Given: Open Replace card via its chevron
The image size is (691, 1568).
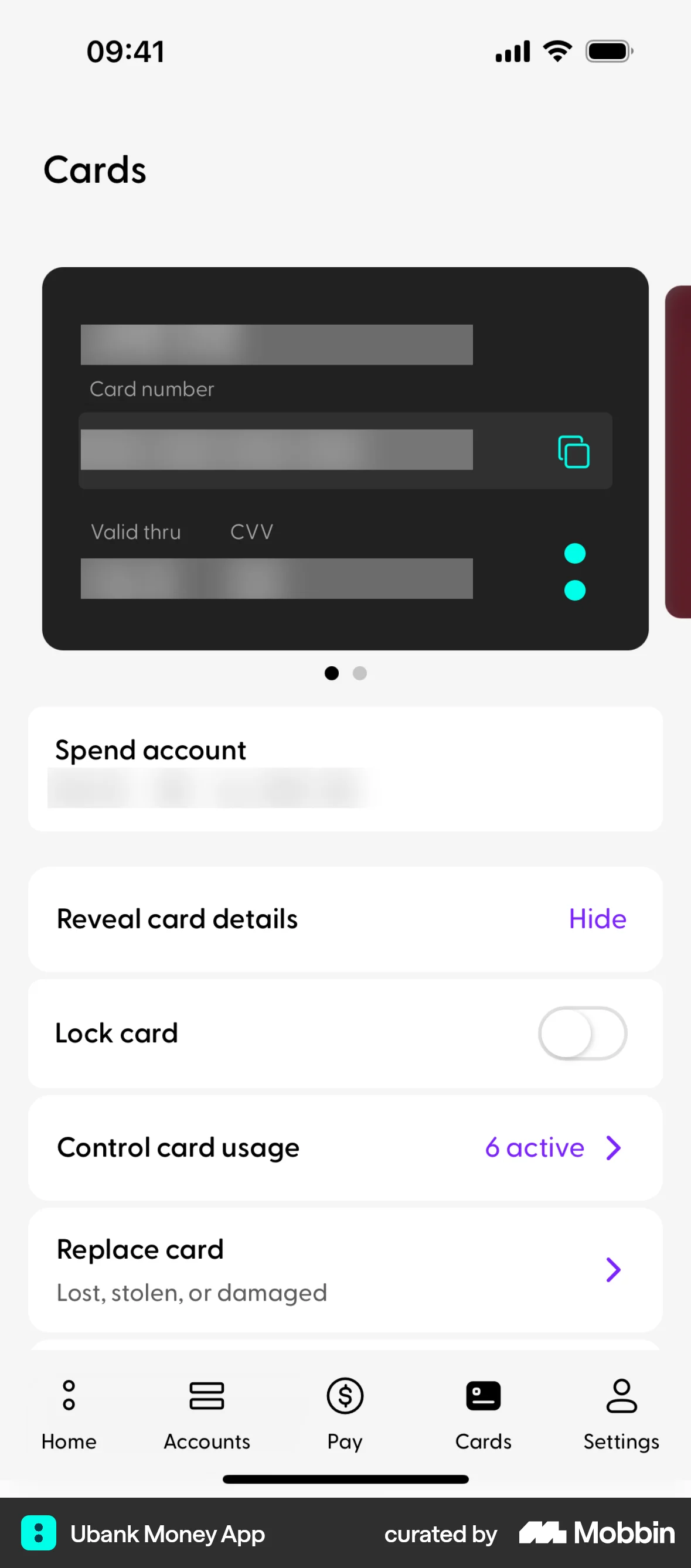Looking at the screenshot, I should click(x=614, y=1269).
